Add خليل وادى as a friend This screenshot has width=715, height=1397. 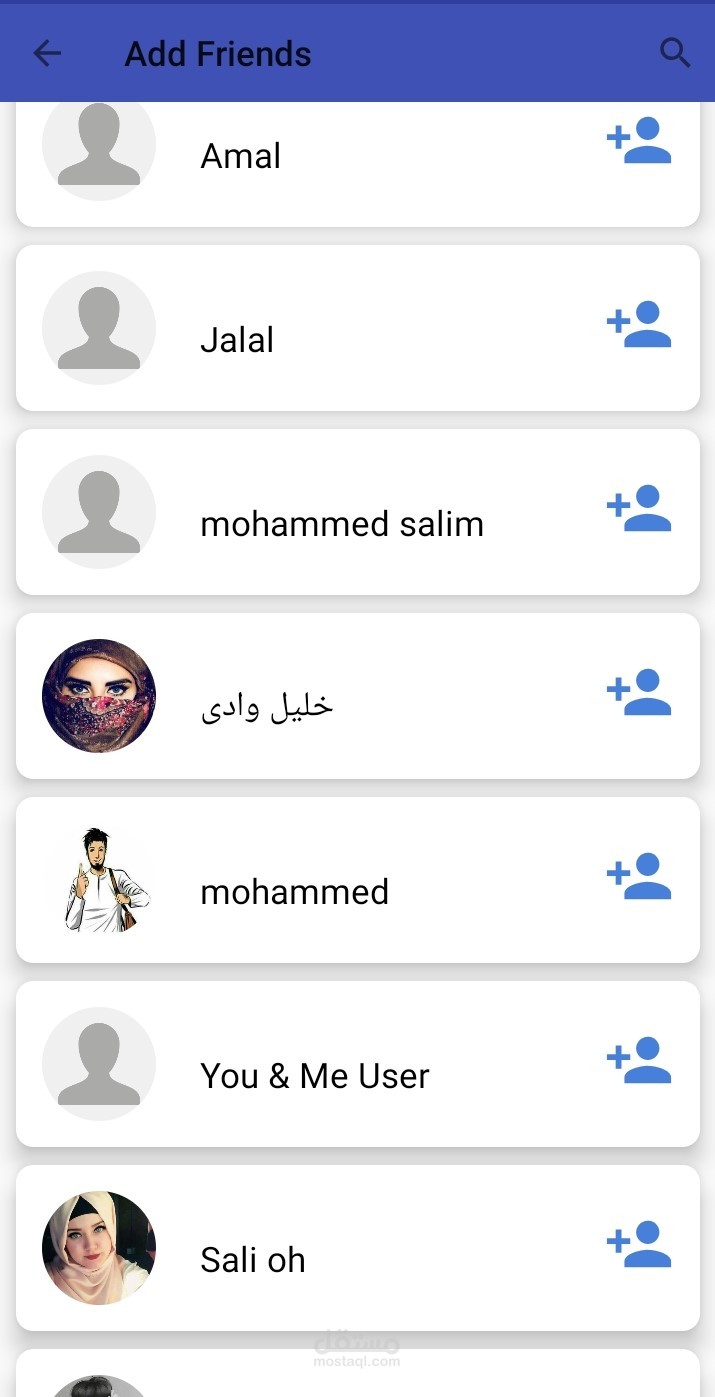(638, 693)
